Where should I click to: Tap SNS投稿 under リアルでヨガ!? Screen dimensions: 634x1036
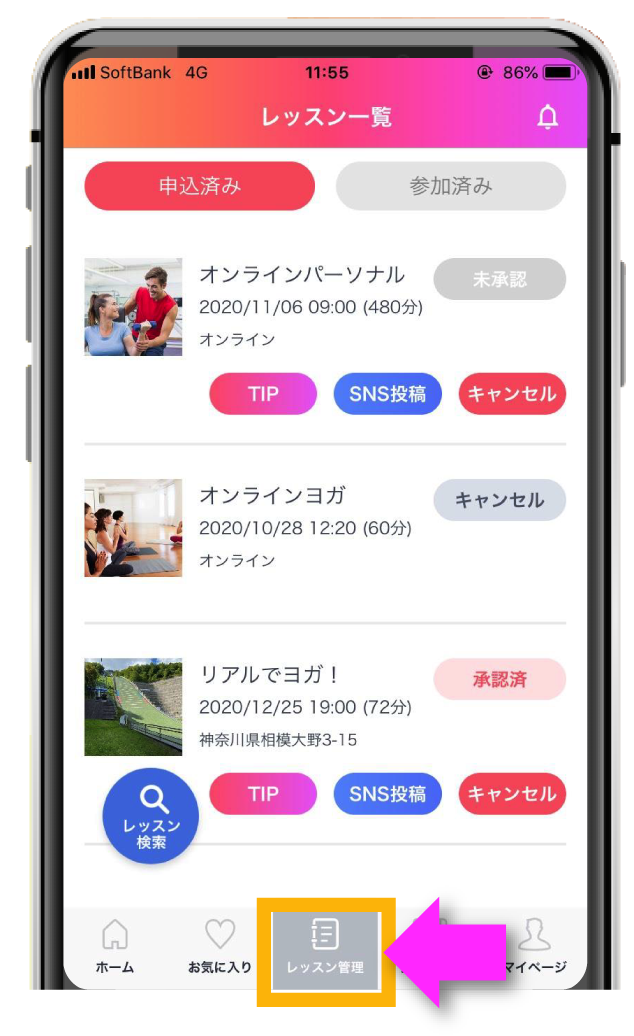point(387,795)
